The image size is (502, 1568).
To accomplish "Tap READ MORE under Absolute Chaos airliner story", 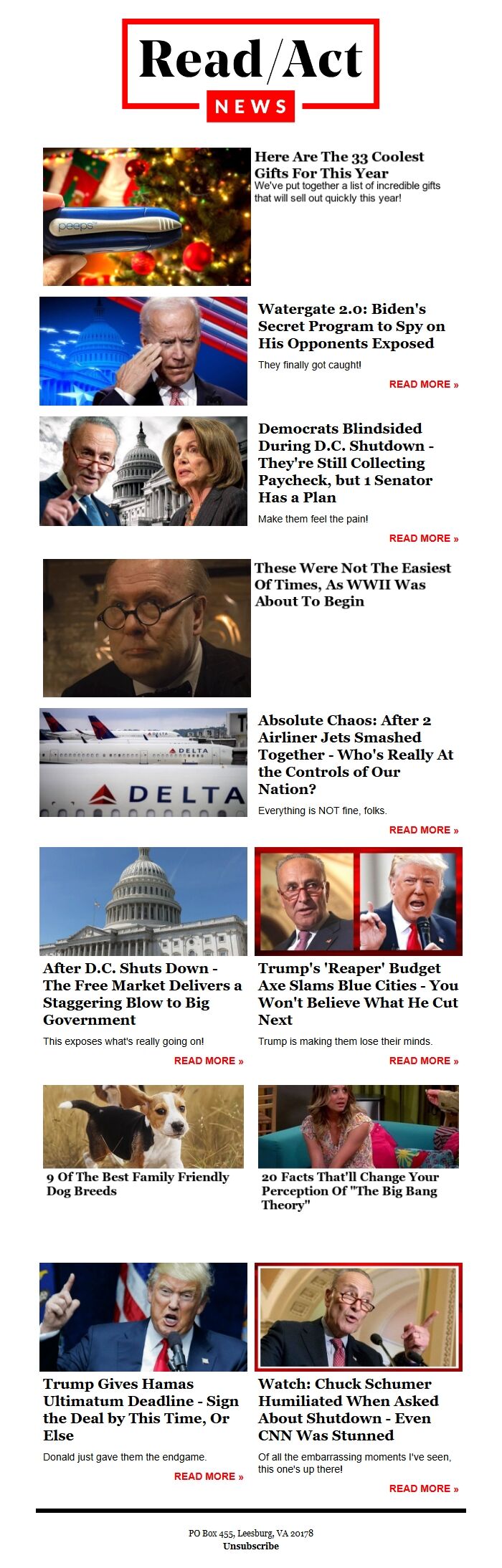I will (x=424, y=830).
